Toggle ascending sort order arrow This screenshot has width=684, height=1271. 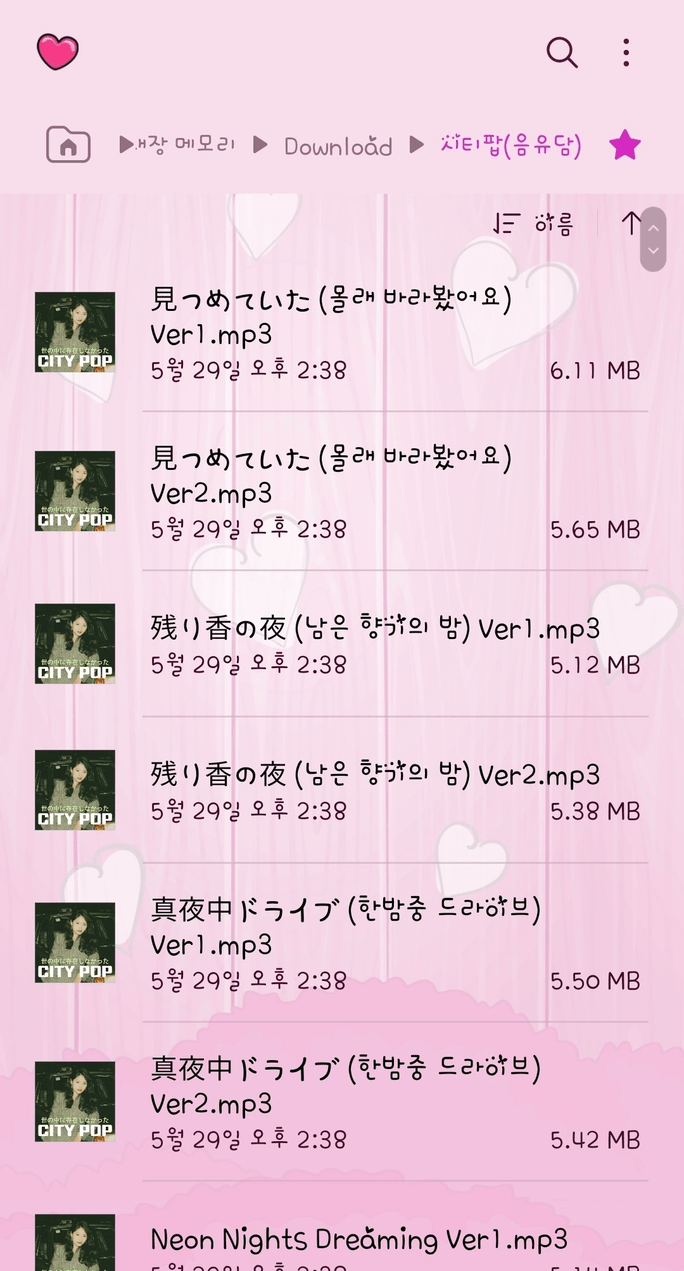point(630,224)
